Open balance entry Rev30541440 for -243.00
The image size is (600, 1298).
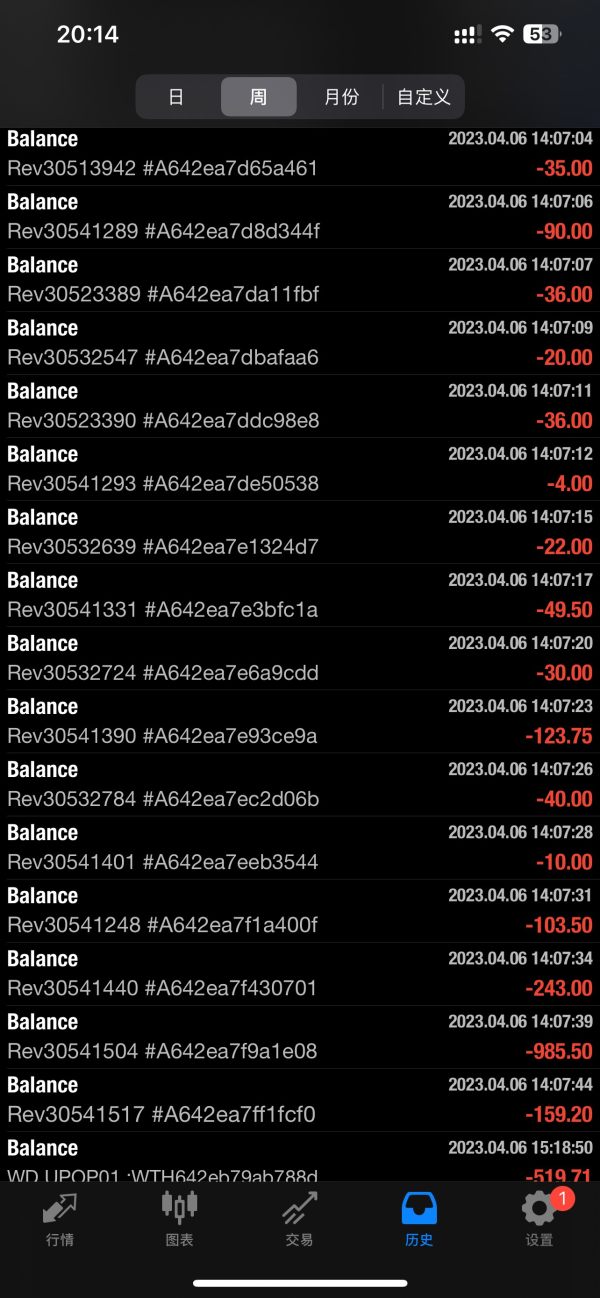tap(300, 974)
